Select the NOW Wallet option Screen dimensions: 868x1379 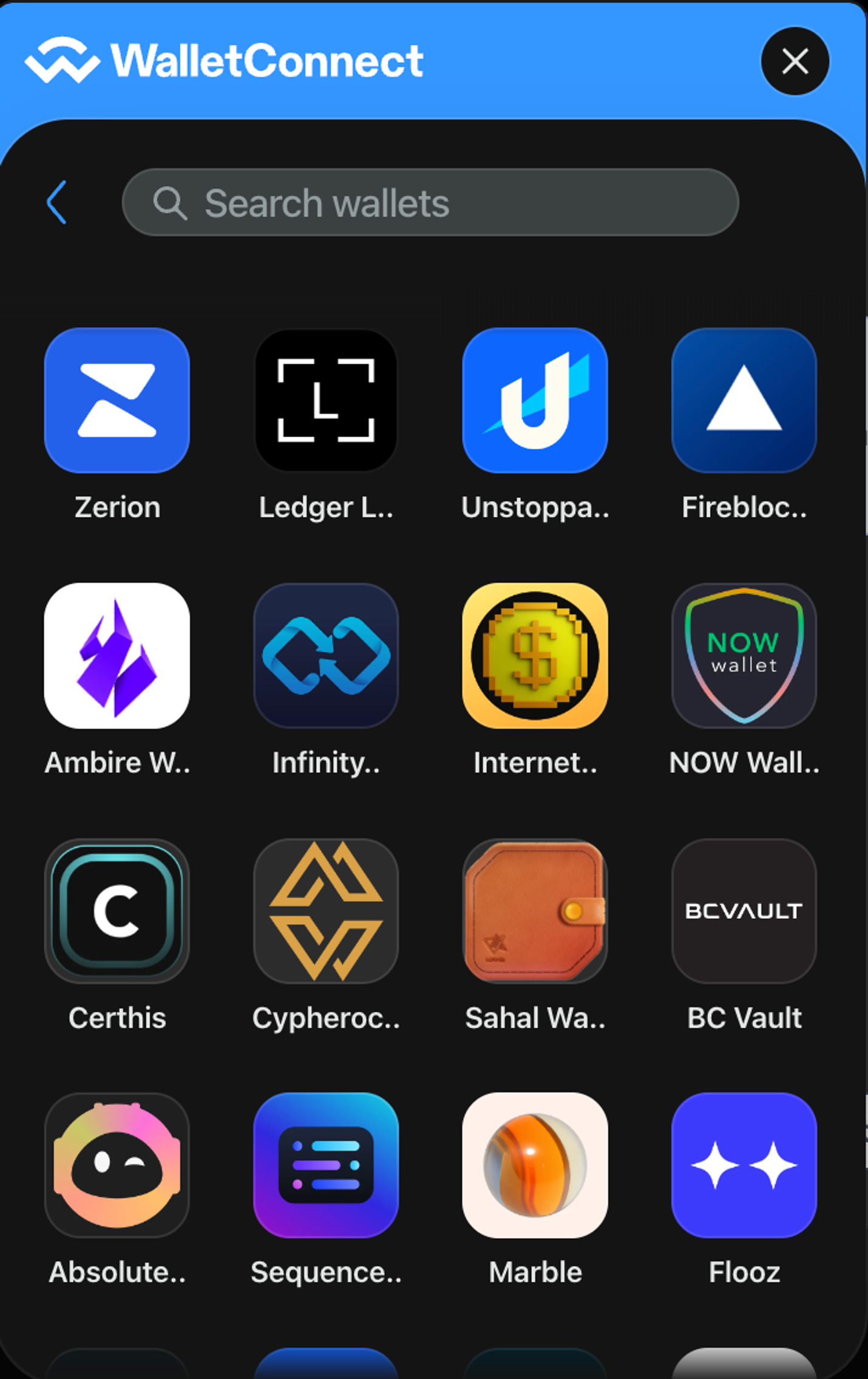pos(744,656)
